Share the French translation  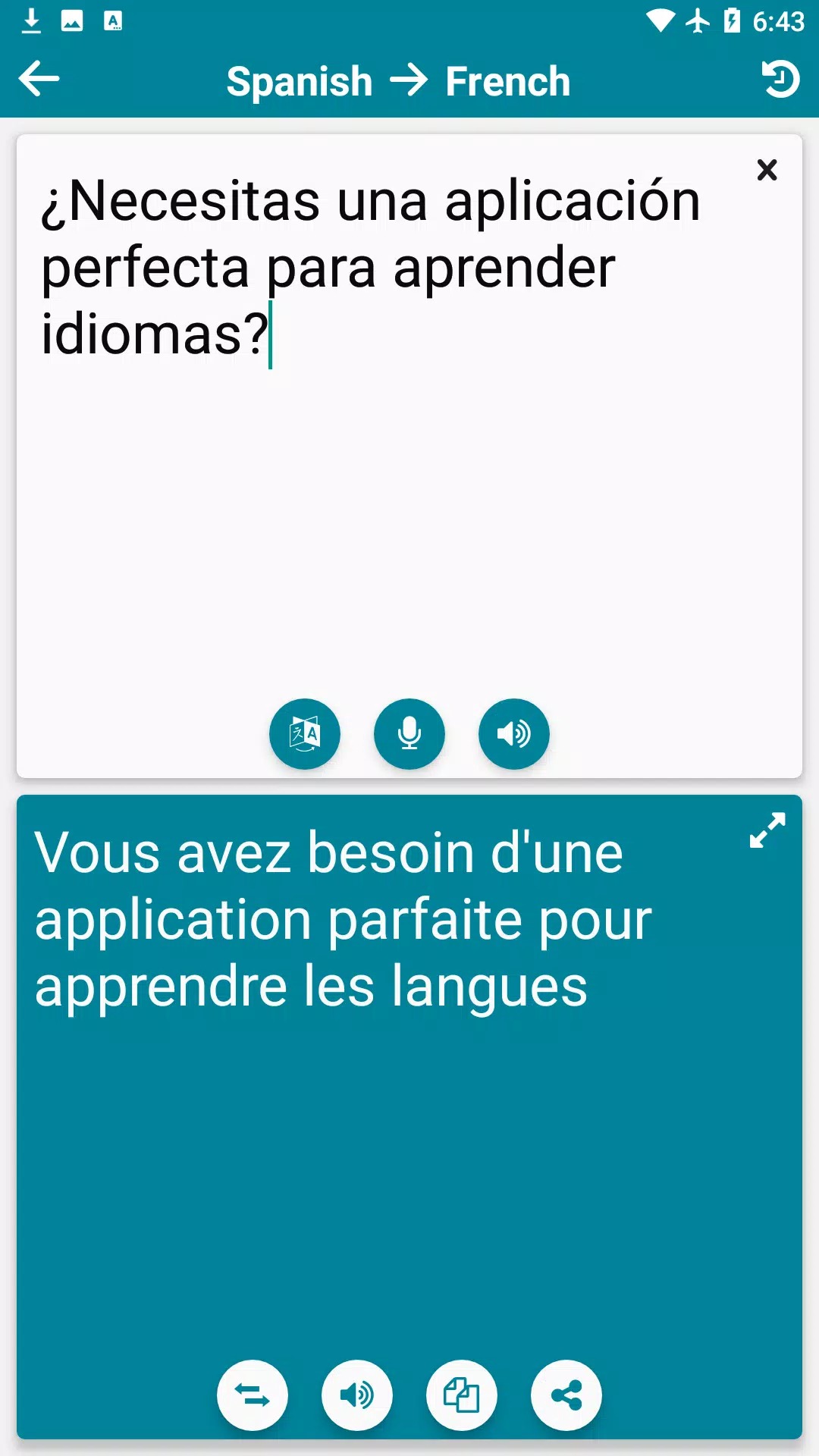[x=566, y=1395]
